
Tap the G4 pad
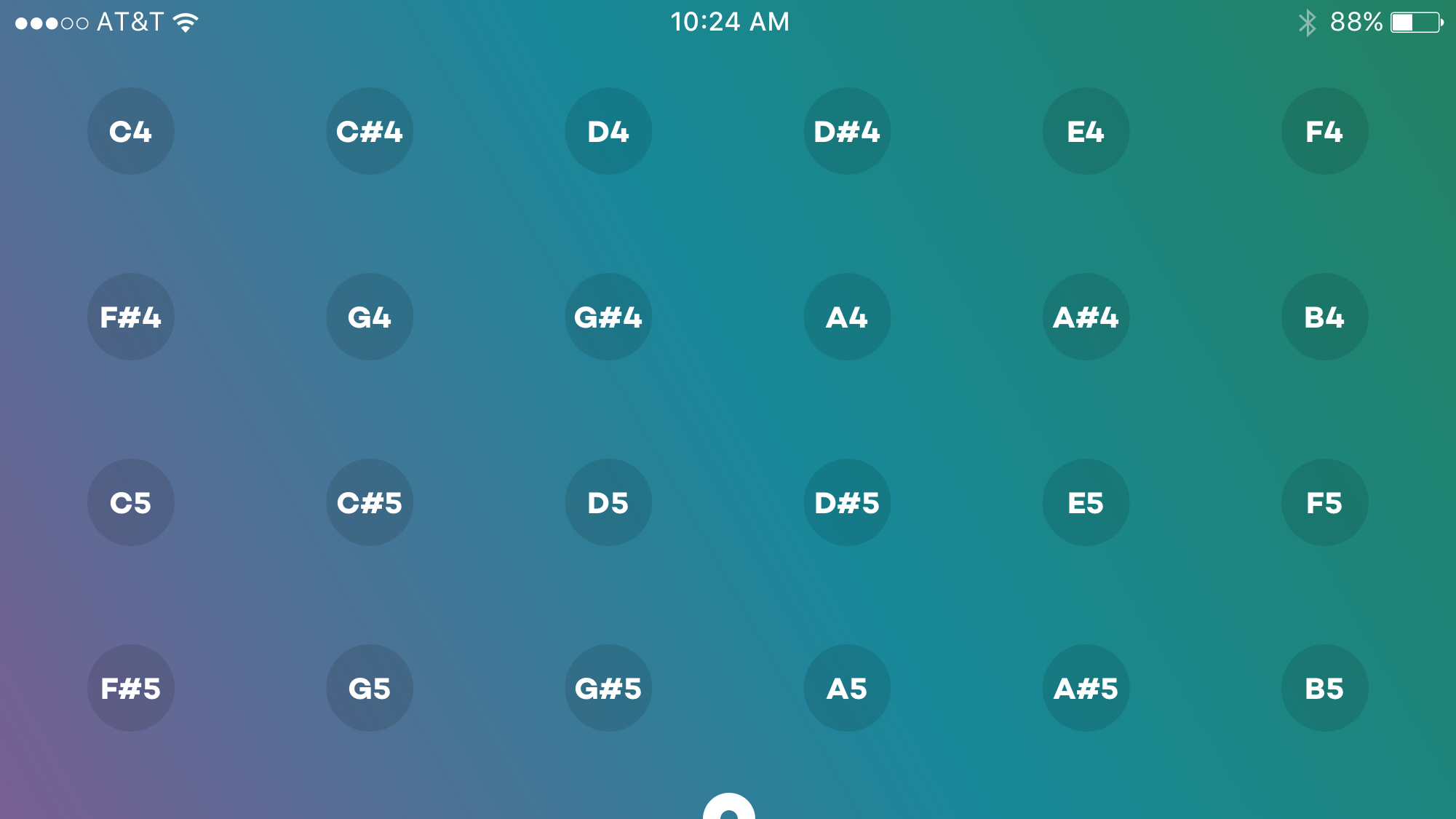pyautogui.click(x=370, y=317)
